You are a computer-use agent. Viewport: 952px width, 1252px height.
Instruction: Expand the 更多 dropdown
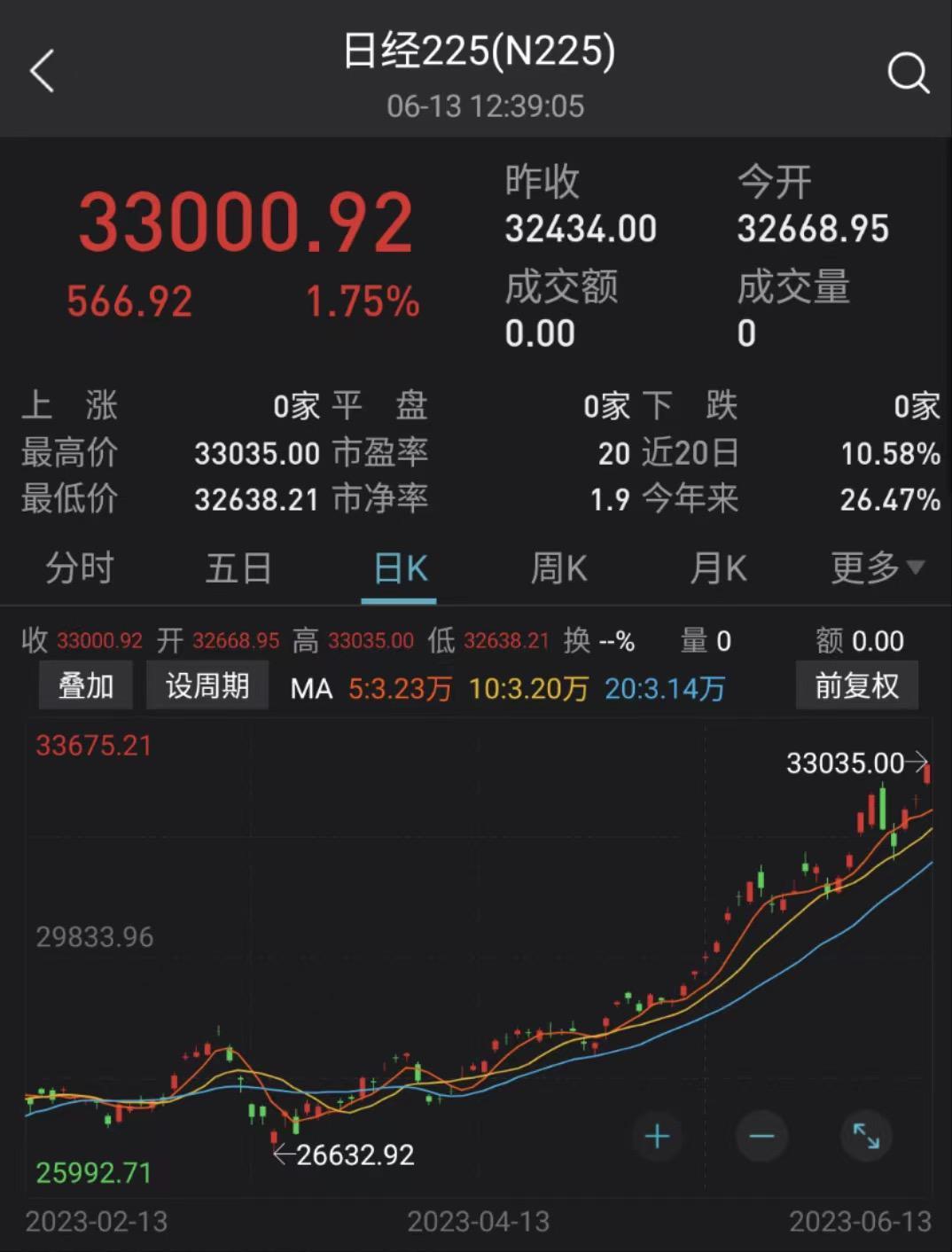point(877,569)
